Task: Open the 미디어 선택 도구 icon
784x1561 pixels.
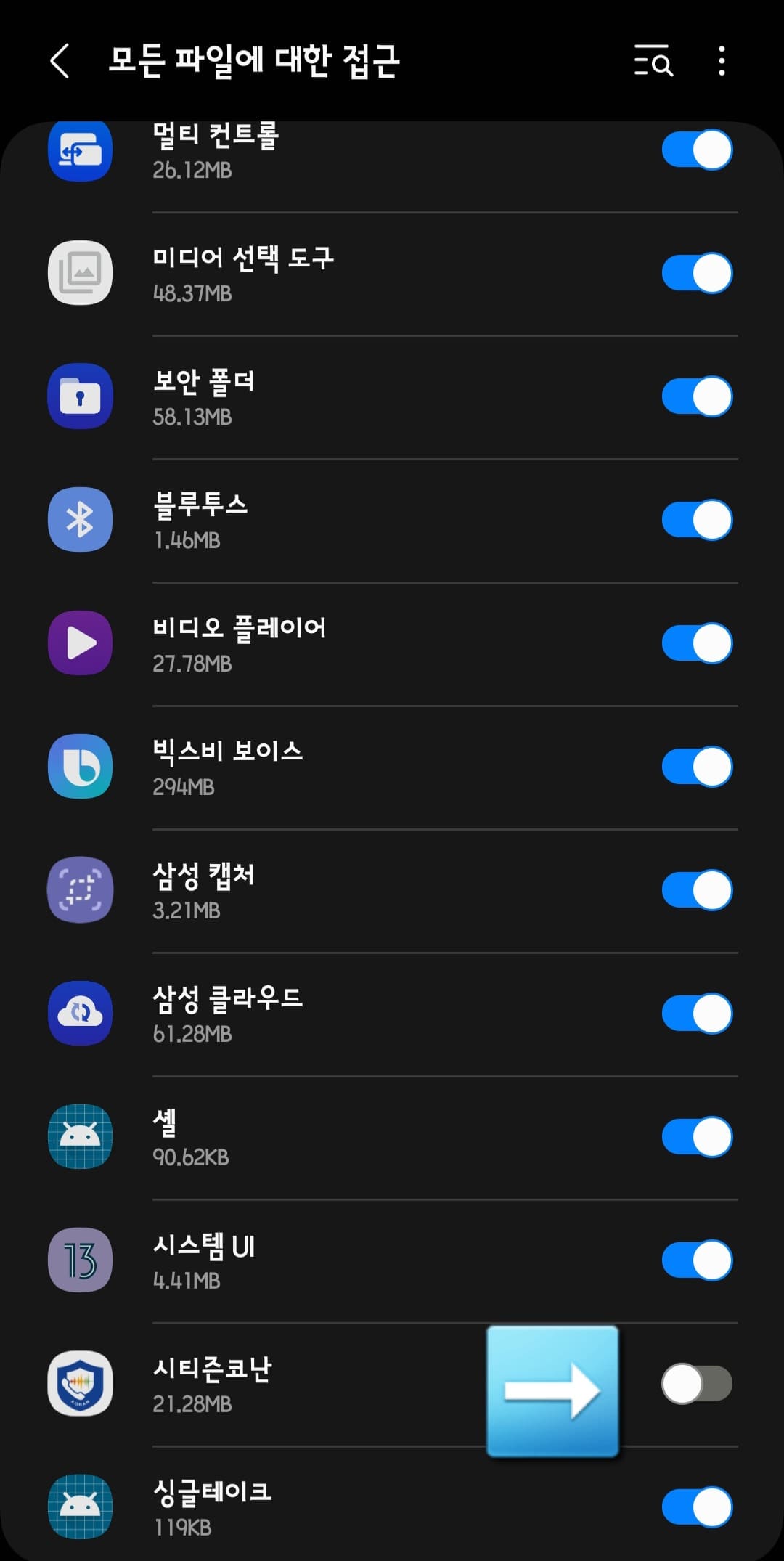Action: point(80,273)
